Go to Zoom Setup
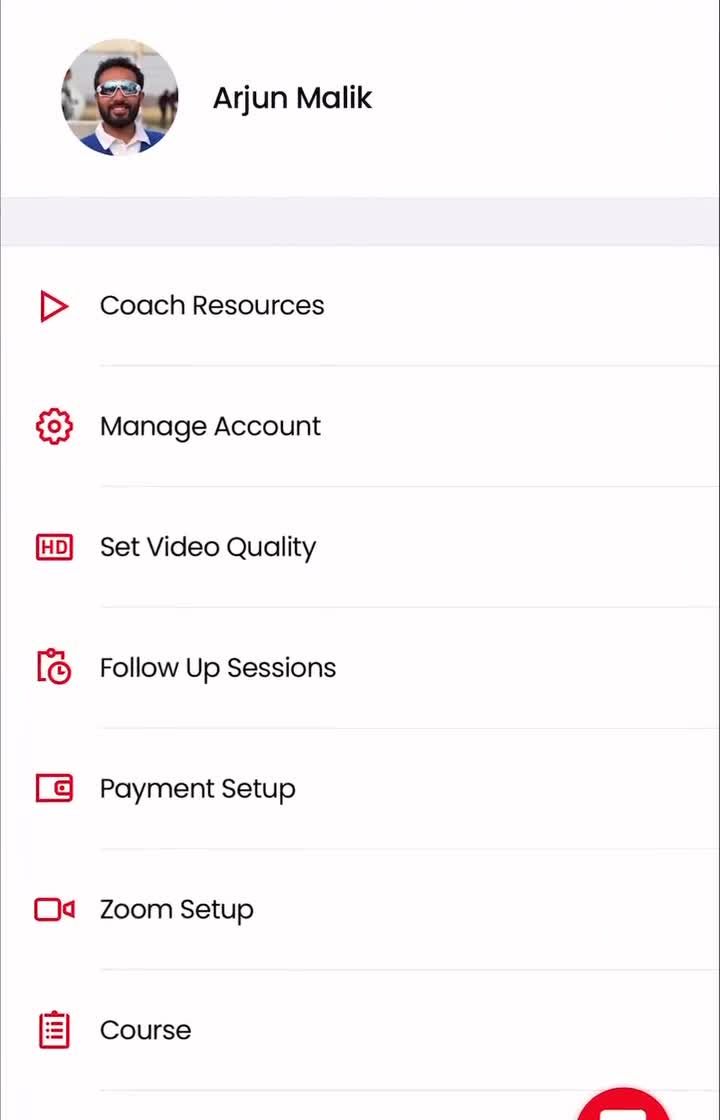This screenshot has height=1120, width=720. (176, 910)
